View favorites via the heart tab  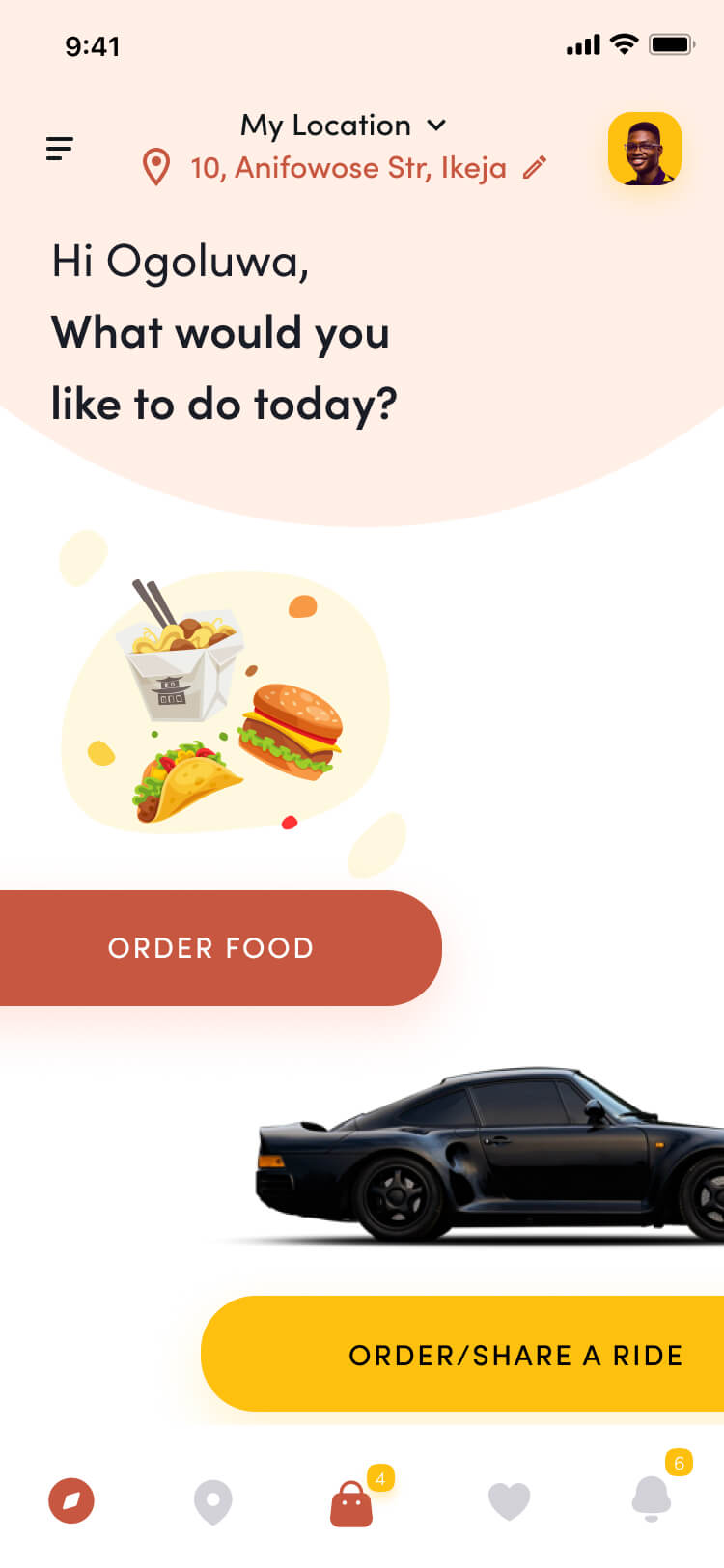click(510, 1501)
